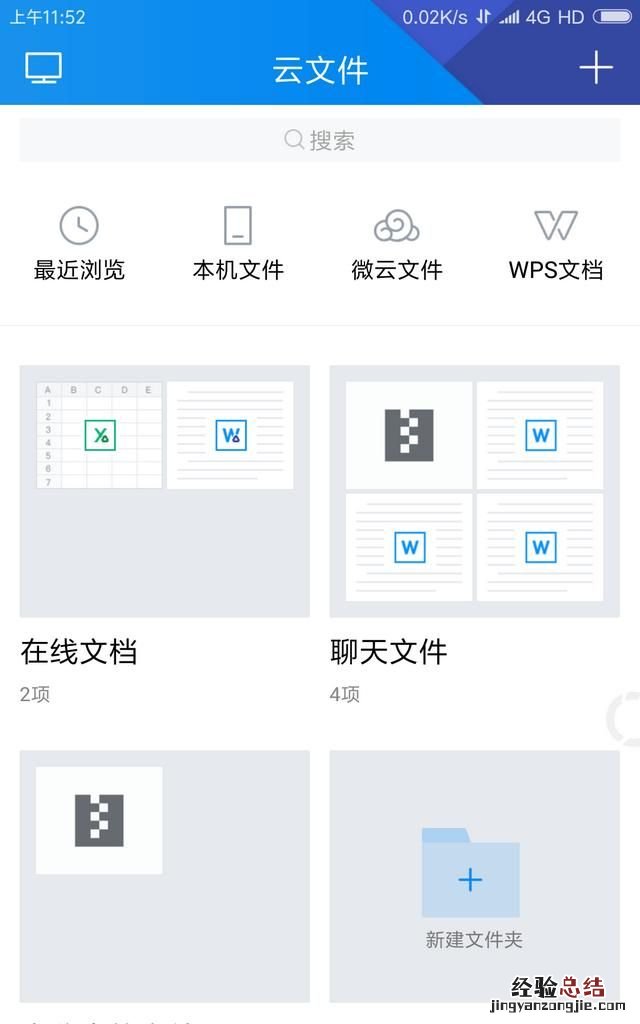The width and height of the screenshot is (640, 1024).
Task: Open the 在线文档 folder
Action: 165,492
